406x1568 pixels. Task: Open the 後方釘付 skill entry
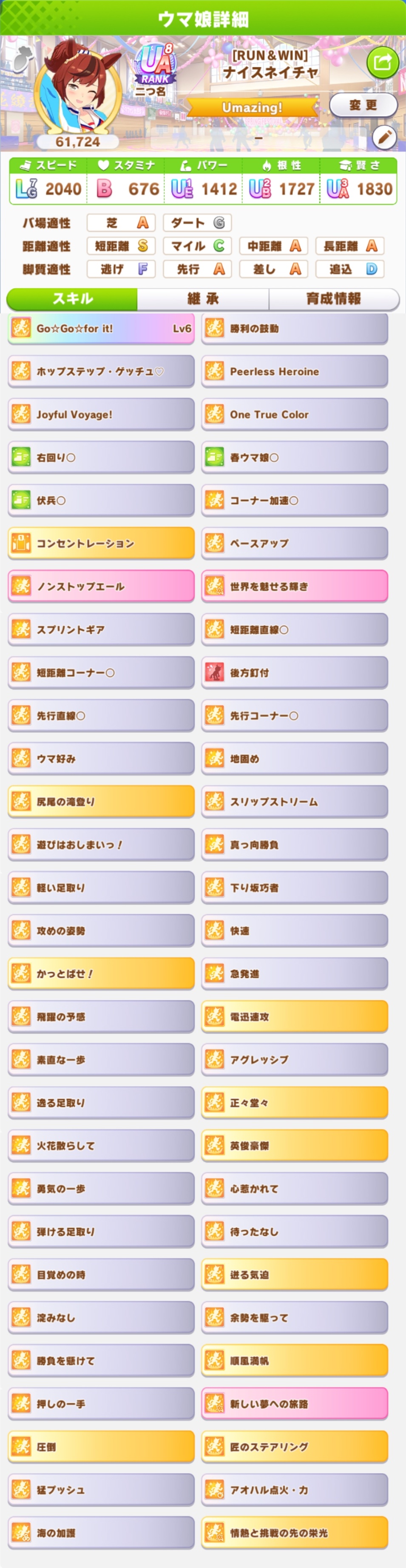(x=295, y=673)
